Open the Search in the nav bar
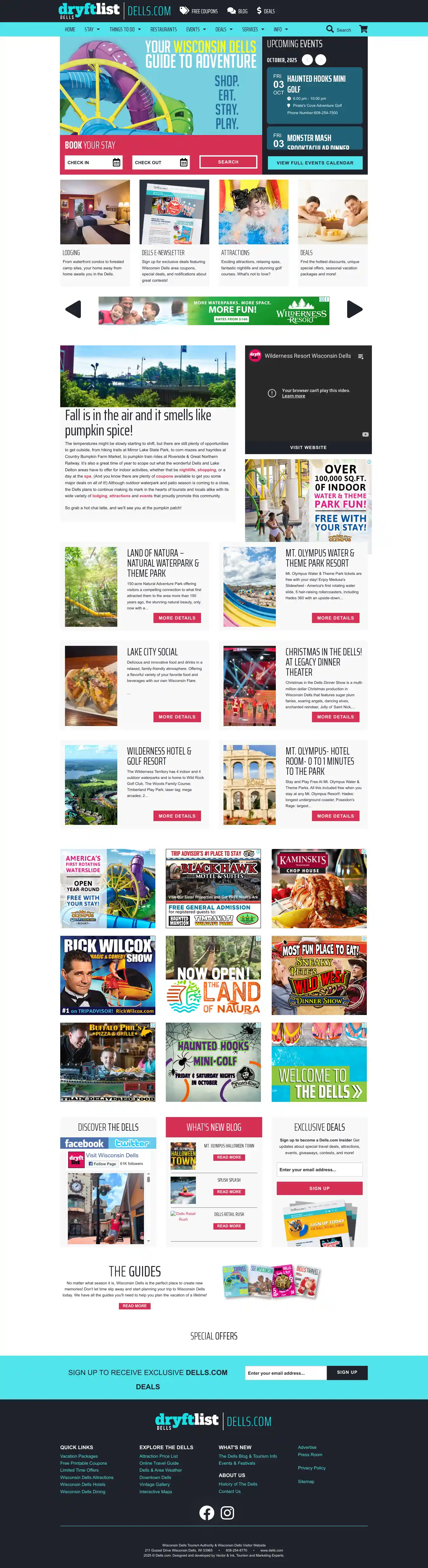This screenshot has height=1568, width=428. [x=339, y=29]
